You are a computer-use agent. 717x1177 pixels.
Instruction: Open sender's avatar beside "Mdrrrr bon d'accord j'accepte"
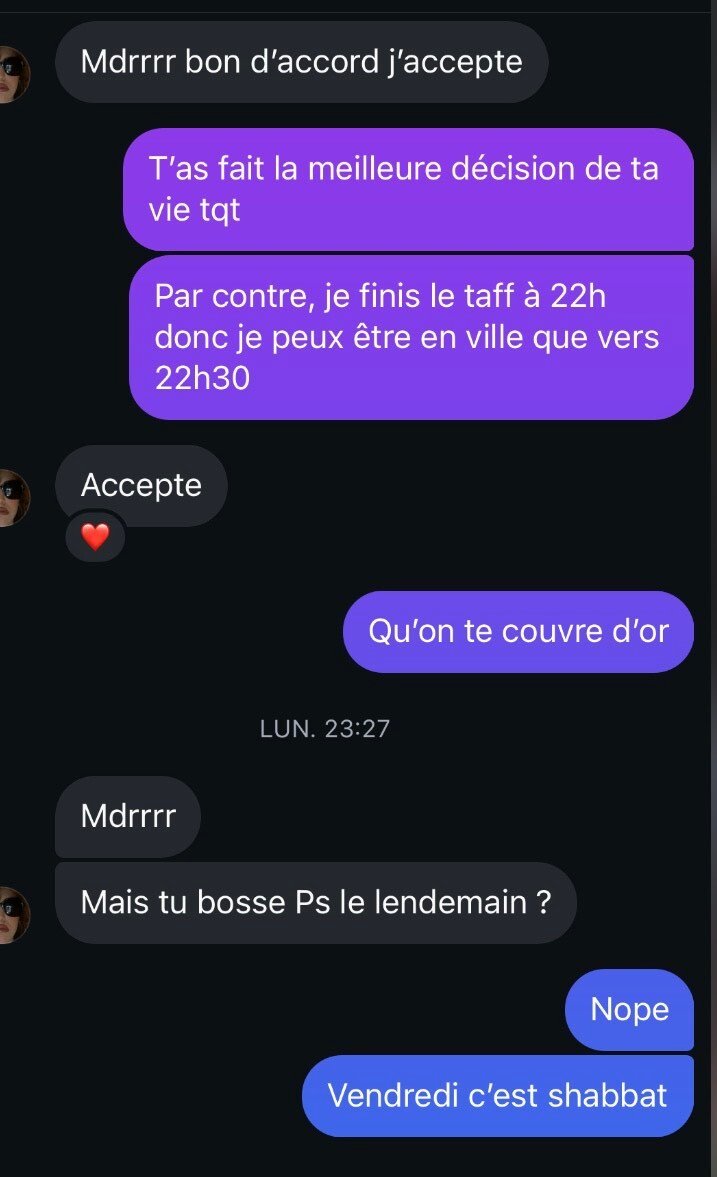click(13, 74)
